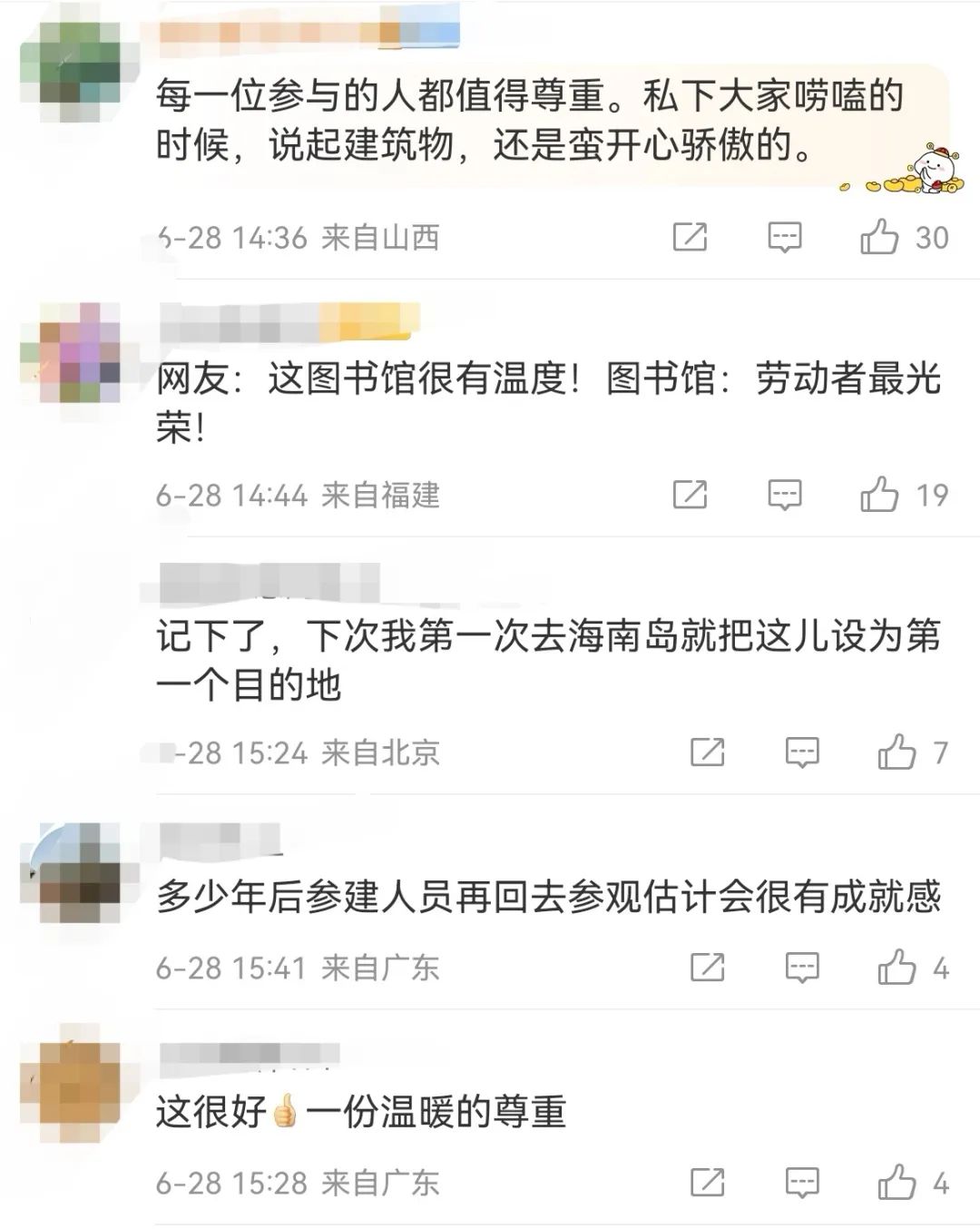Reply to the comment from 北京
980x1229 pixels.
click(802, 752)
